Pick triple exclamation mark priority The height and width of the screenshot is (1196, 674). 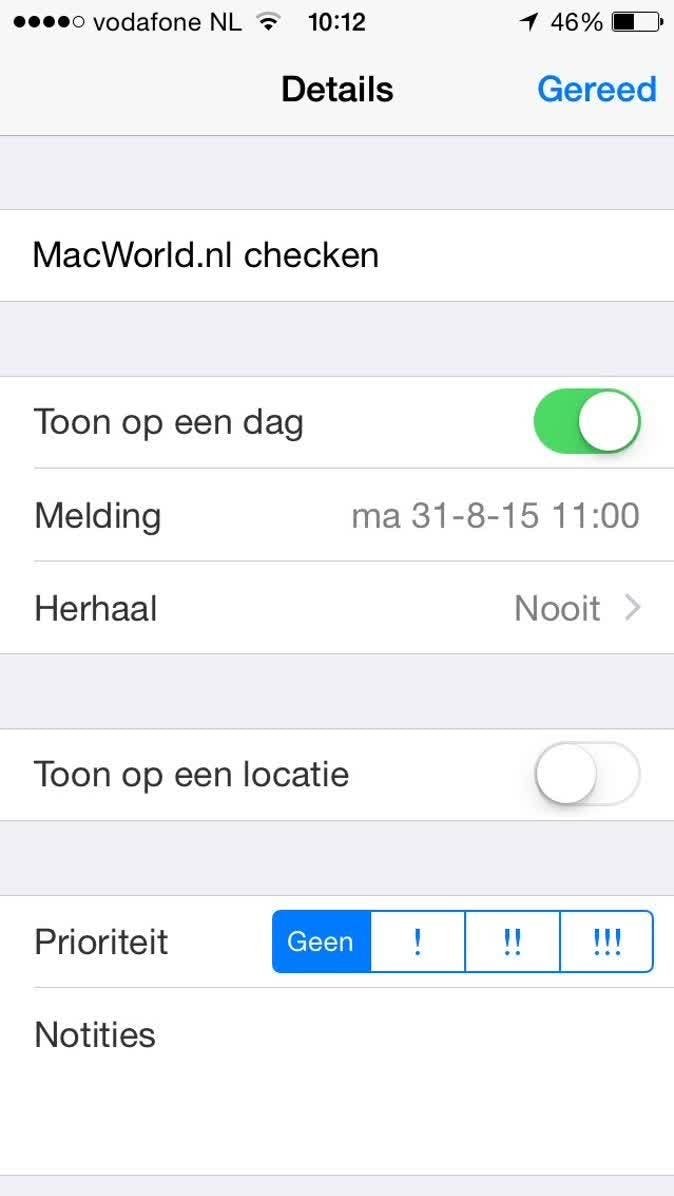[x=606, y=942]
